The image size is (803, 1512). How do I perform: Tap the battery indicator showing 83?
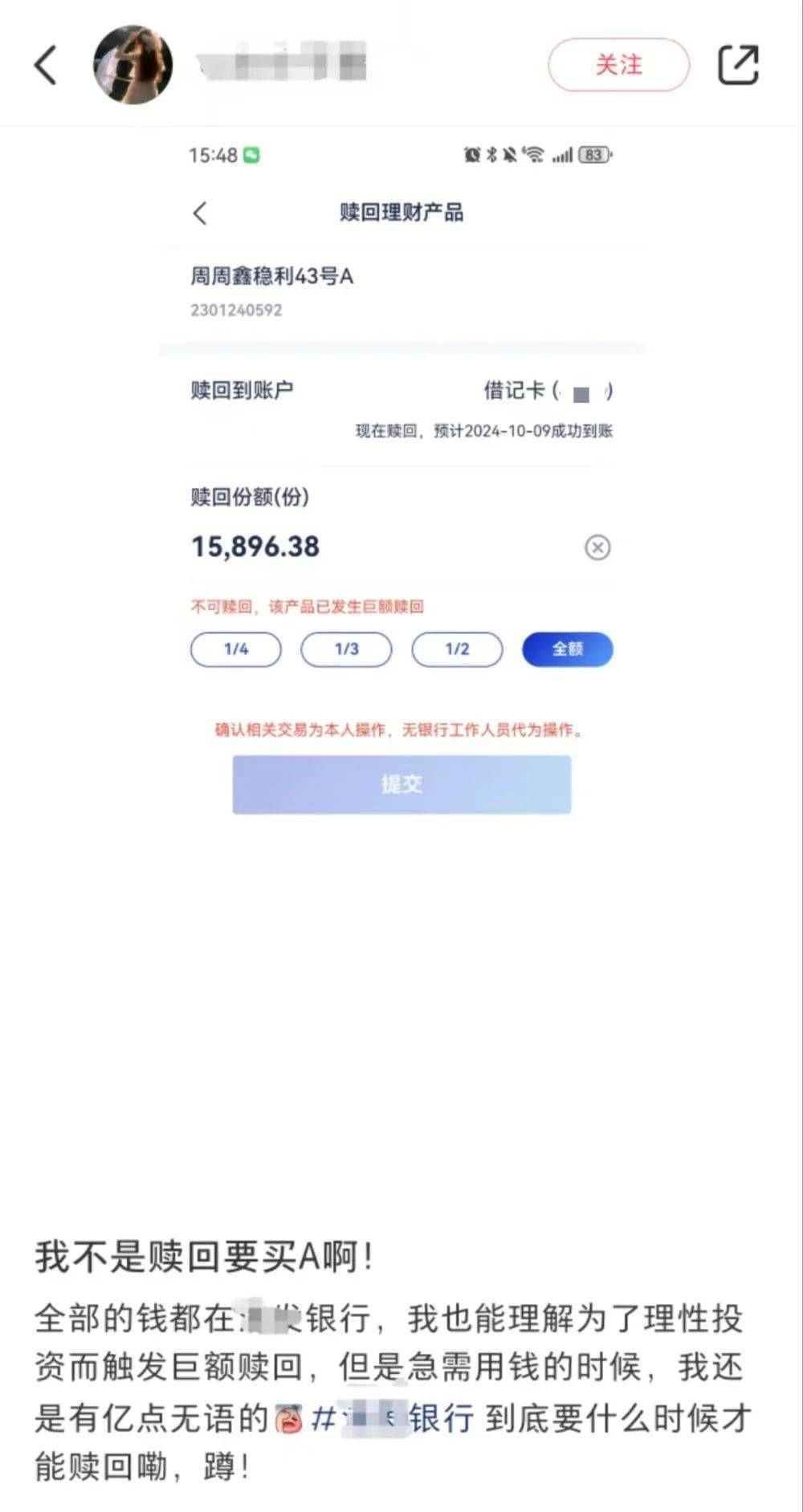pos(592,153)
